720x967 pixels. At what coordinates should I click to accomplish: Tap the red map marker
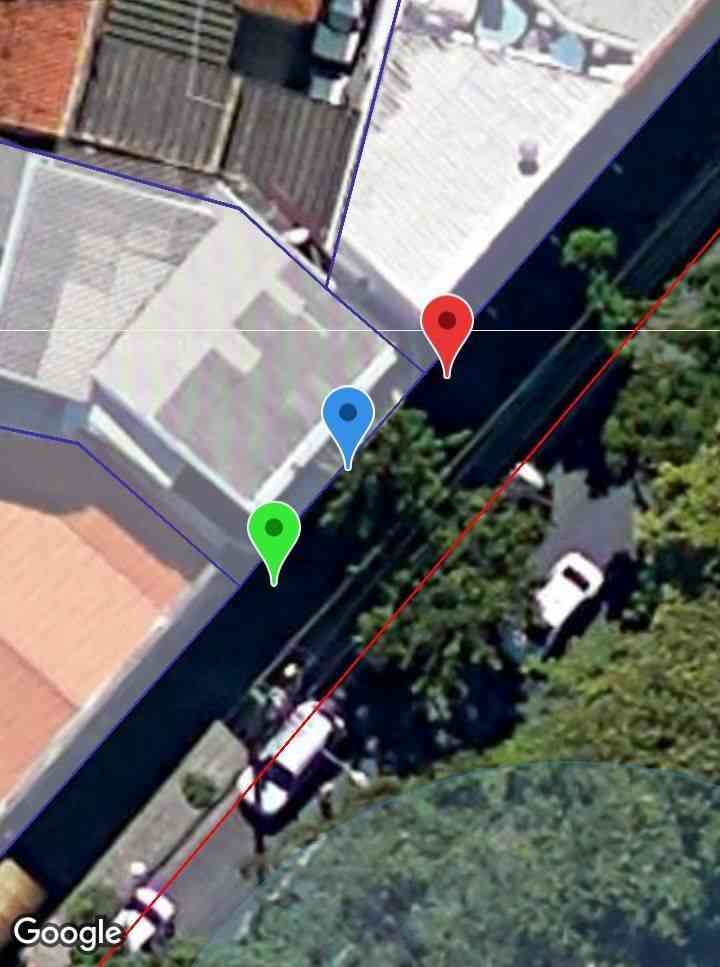click(x=447, y=325)
